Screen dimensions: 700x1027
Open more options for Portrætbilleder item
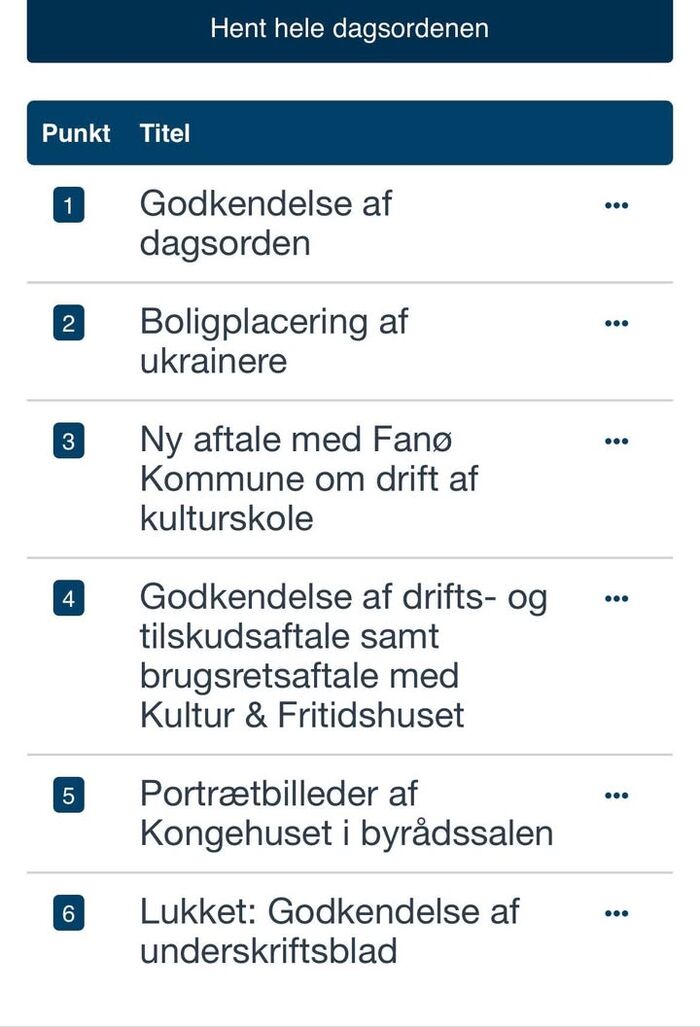point(617,795)
